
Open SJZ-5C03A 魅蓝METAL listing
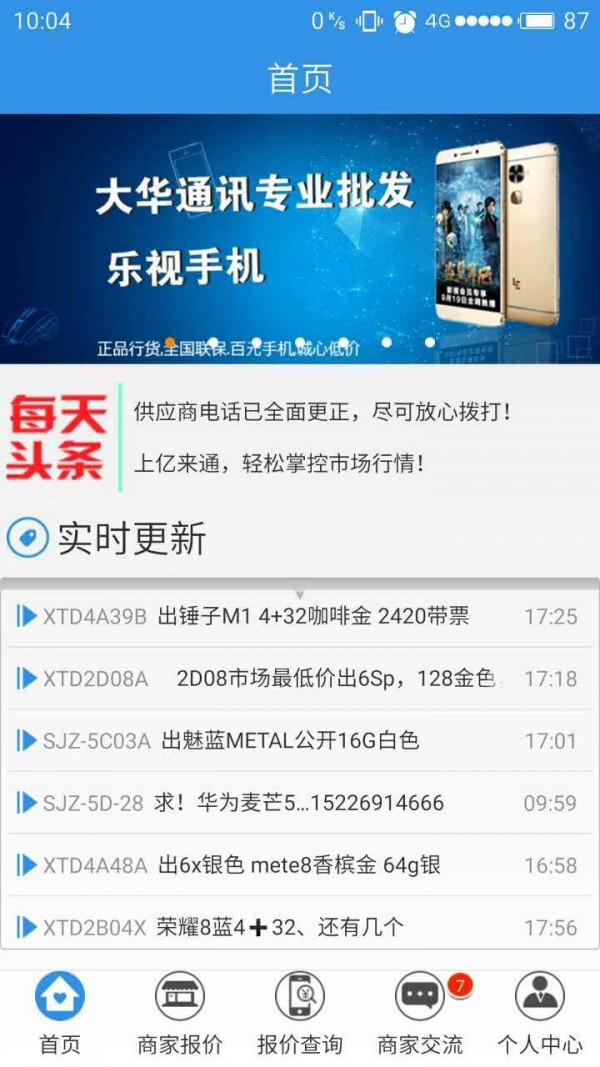[x=300, y=741]
